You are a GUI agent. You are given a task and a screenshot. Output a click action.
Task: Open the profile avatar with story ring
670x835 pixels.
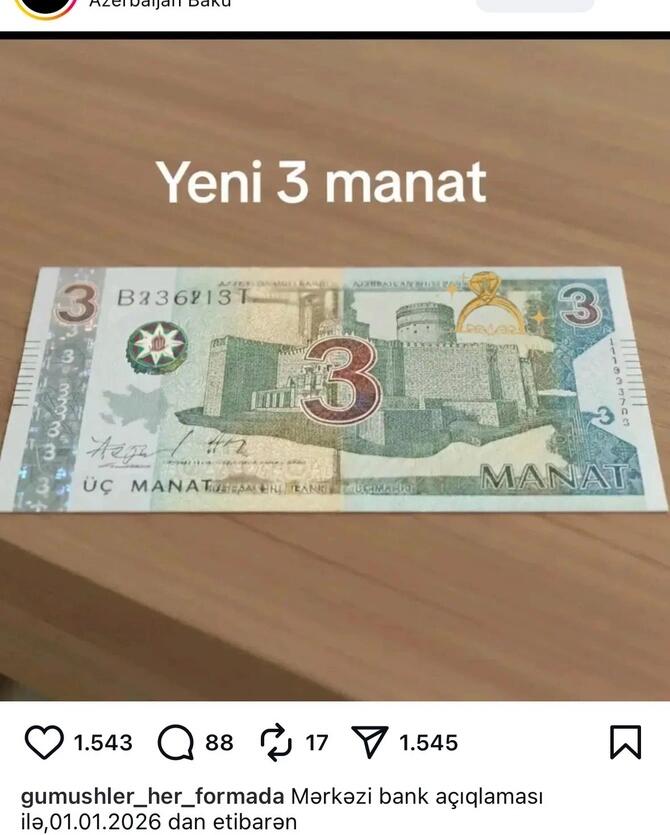point(45,6)
